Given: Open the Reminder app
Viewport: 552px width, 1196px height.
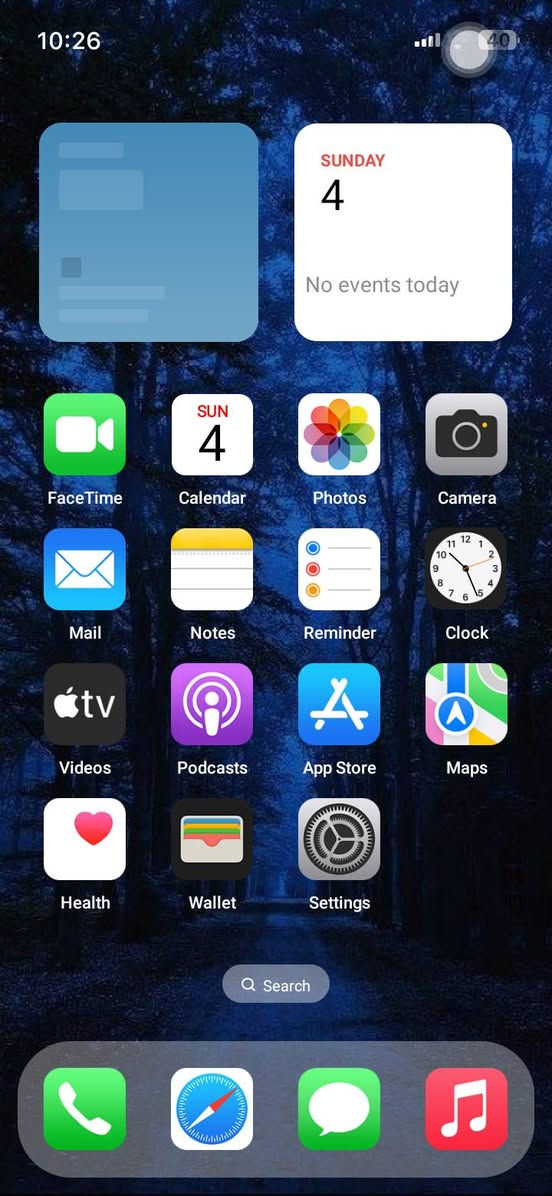Looking at the screenshot, I should [339, 569].
